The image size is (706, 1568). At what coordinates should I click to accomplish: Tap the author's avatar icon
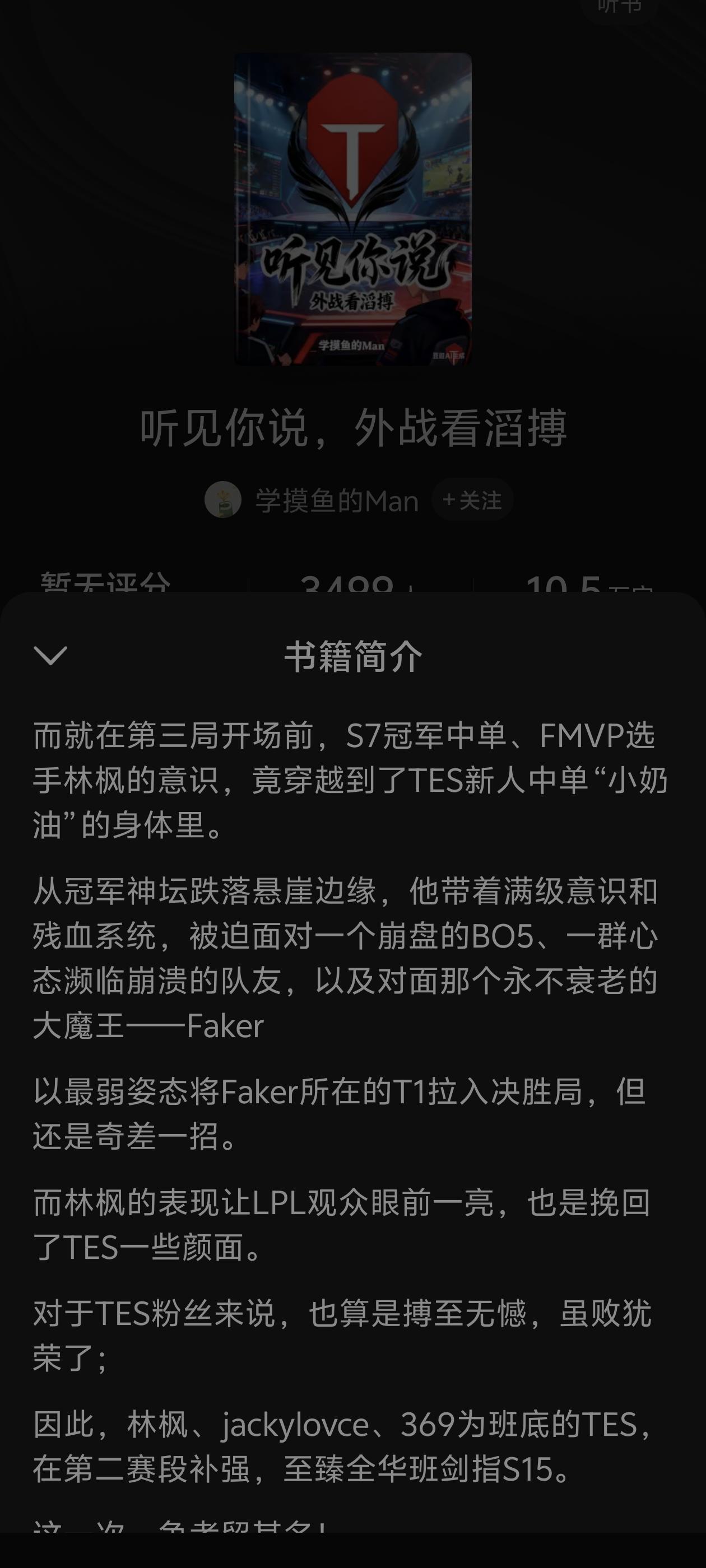coord(222,500)
